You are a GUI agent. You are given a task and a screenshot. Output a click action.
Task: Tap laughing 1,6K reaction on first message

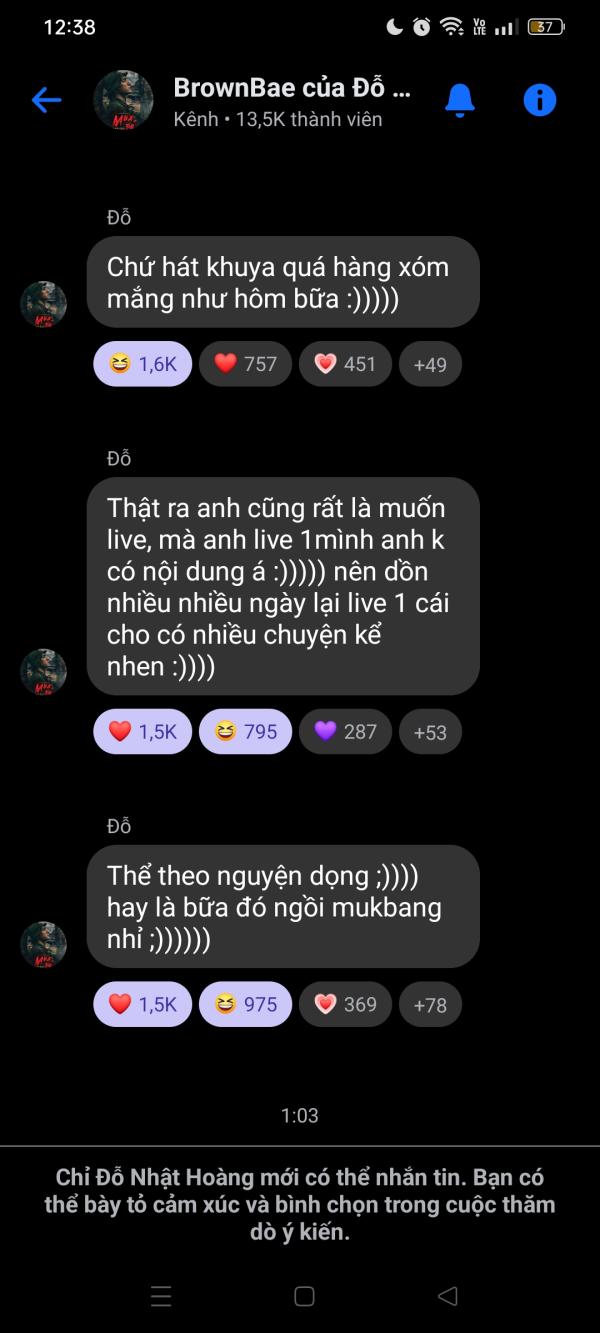pos(142,364)
